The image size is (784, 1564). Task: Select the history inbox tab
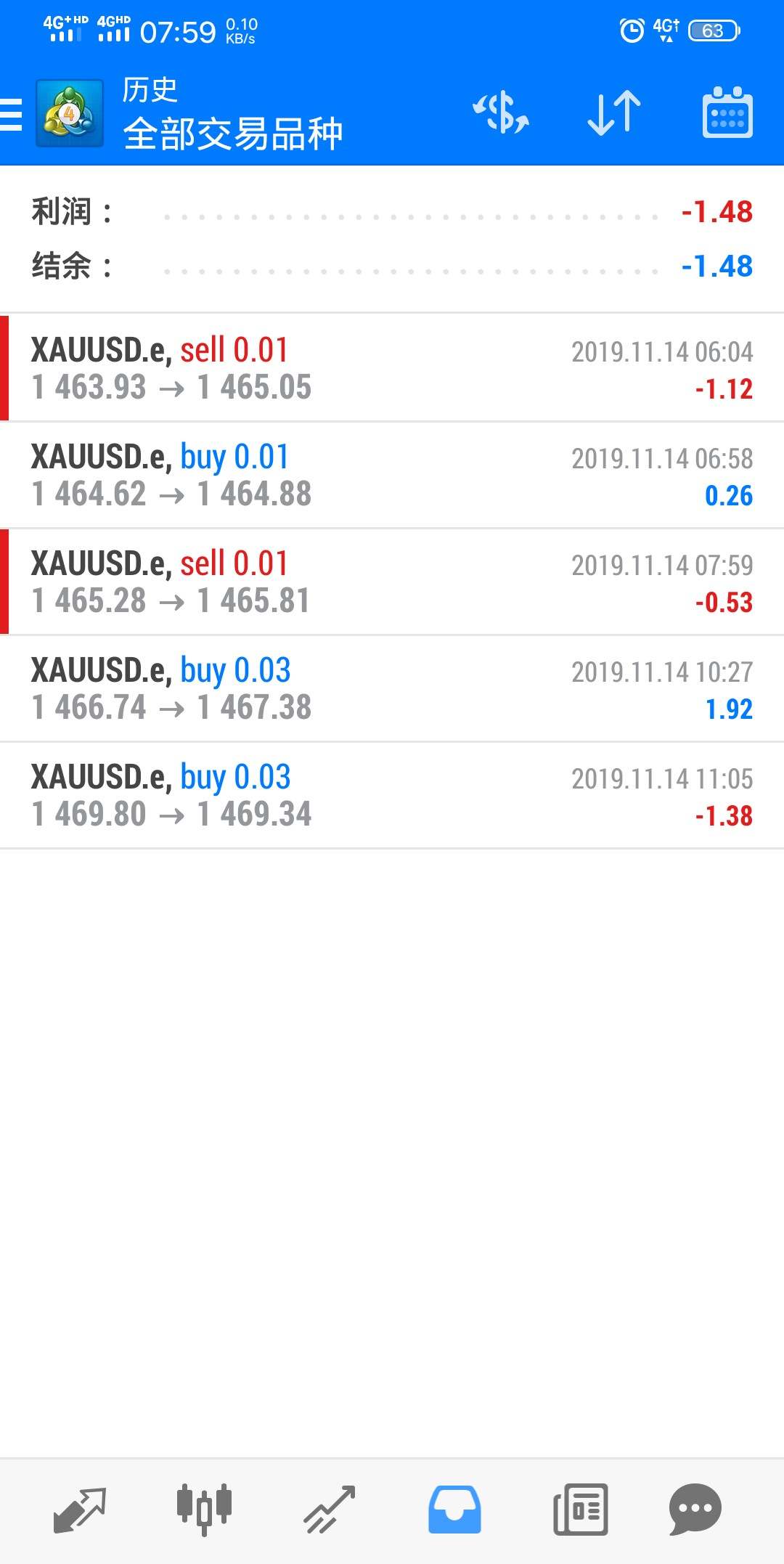(454, 1510)
